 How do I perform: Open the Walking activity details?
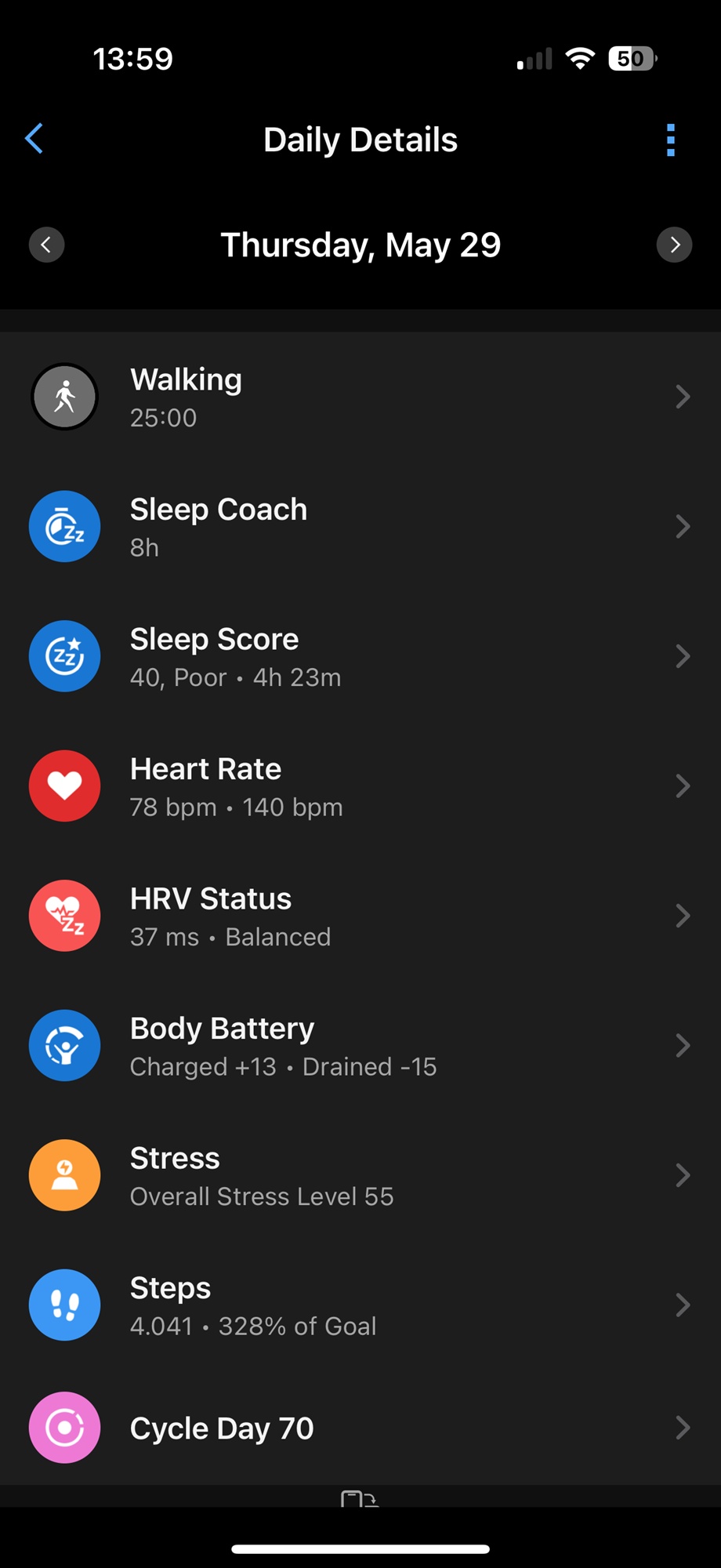click(360, 397)
